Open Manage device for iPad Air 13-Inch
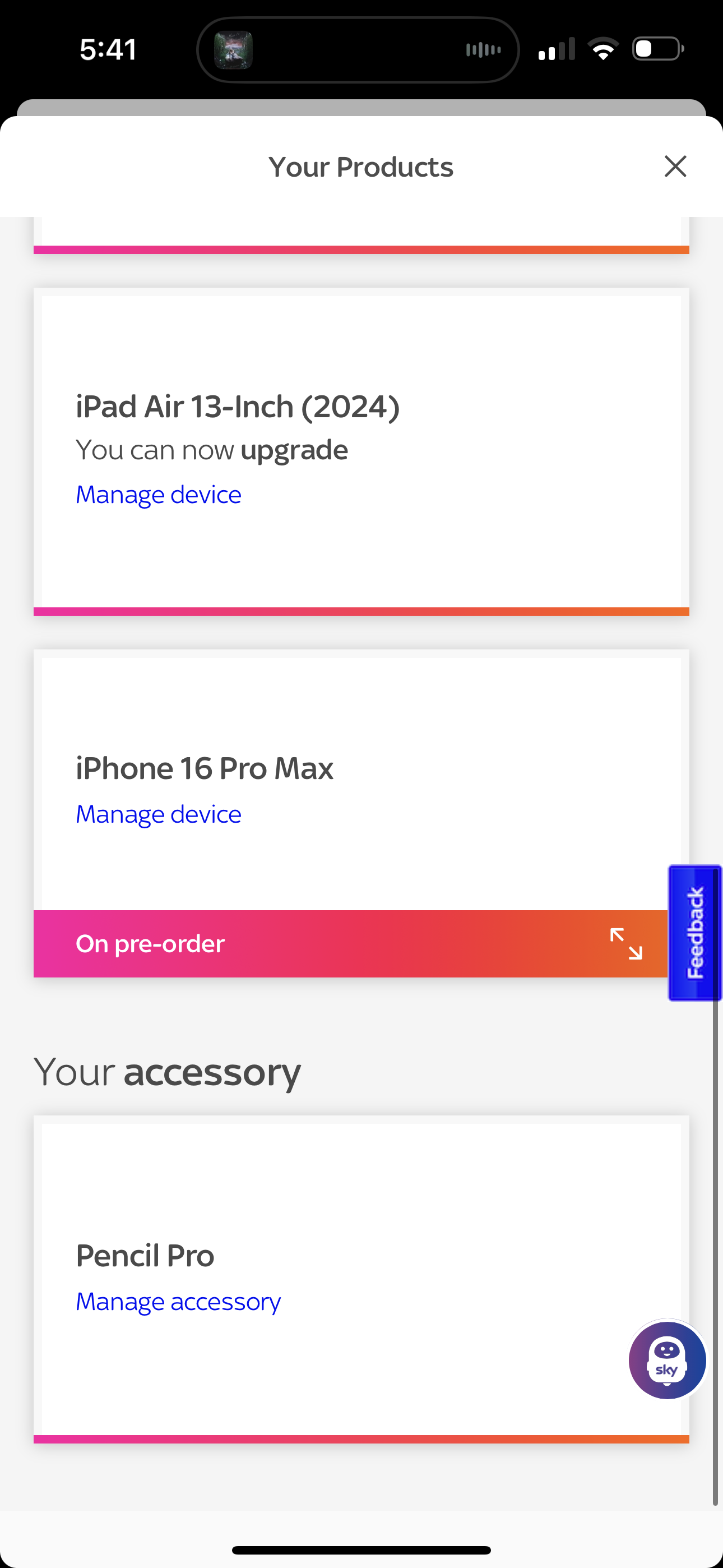Screen dimensions: 723x1568 click(x=158, y=495)
